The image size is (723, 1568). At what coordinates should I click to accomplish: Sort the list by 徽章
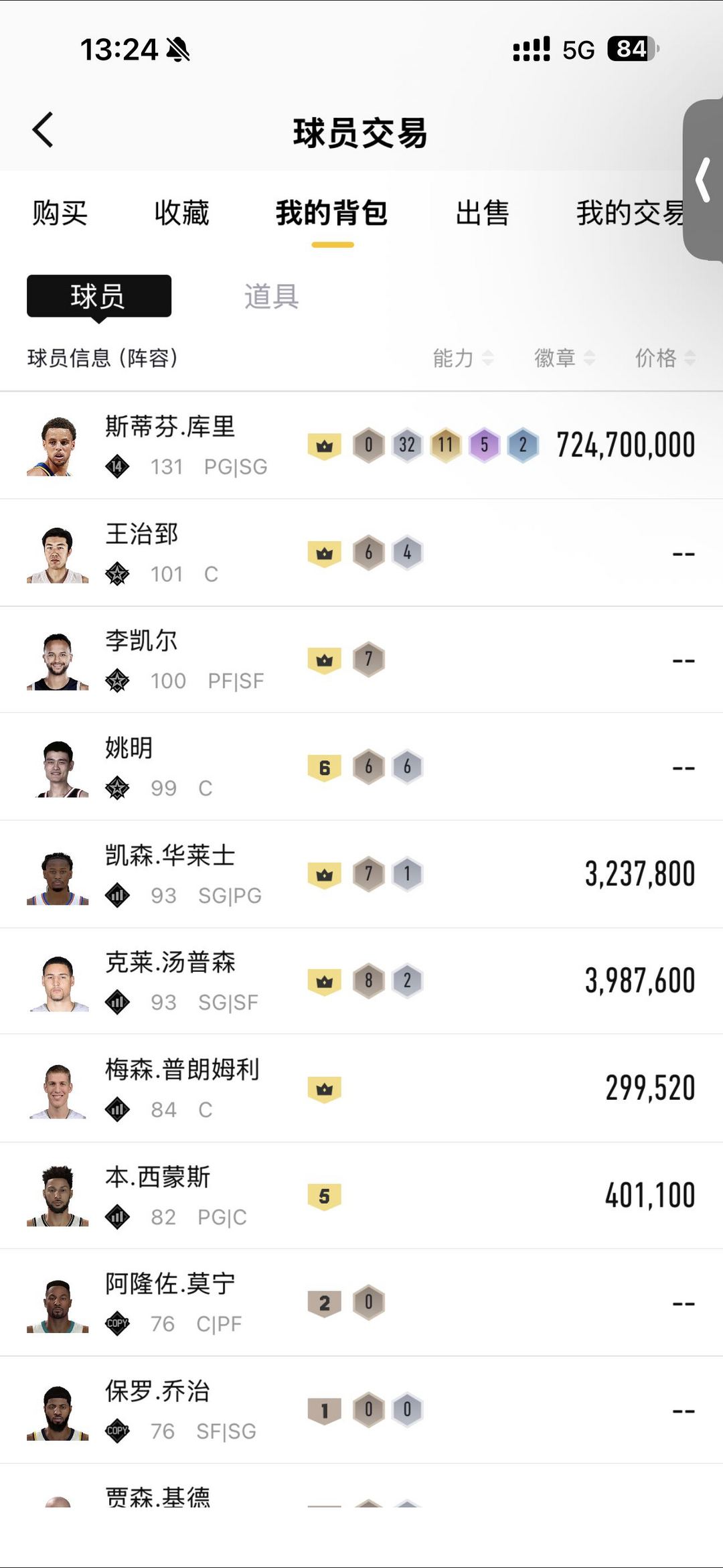tap(564, 358)
